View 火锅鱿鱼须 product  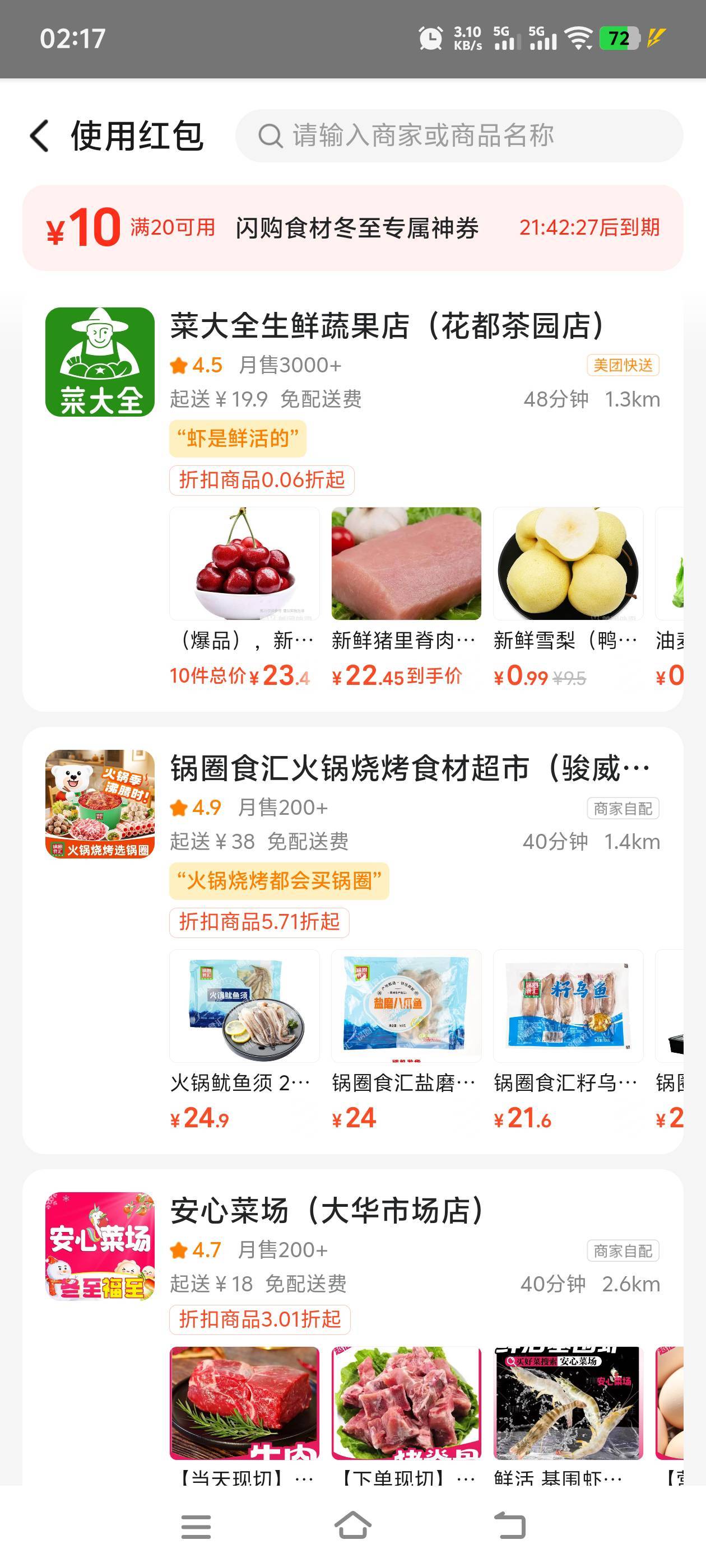pos(244,1006)
